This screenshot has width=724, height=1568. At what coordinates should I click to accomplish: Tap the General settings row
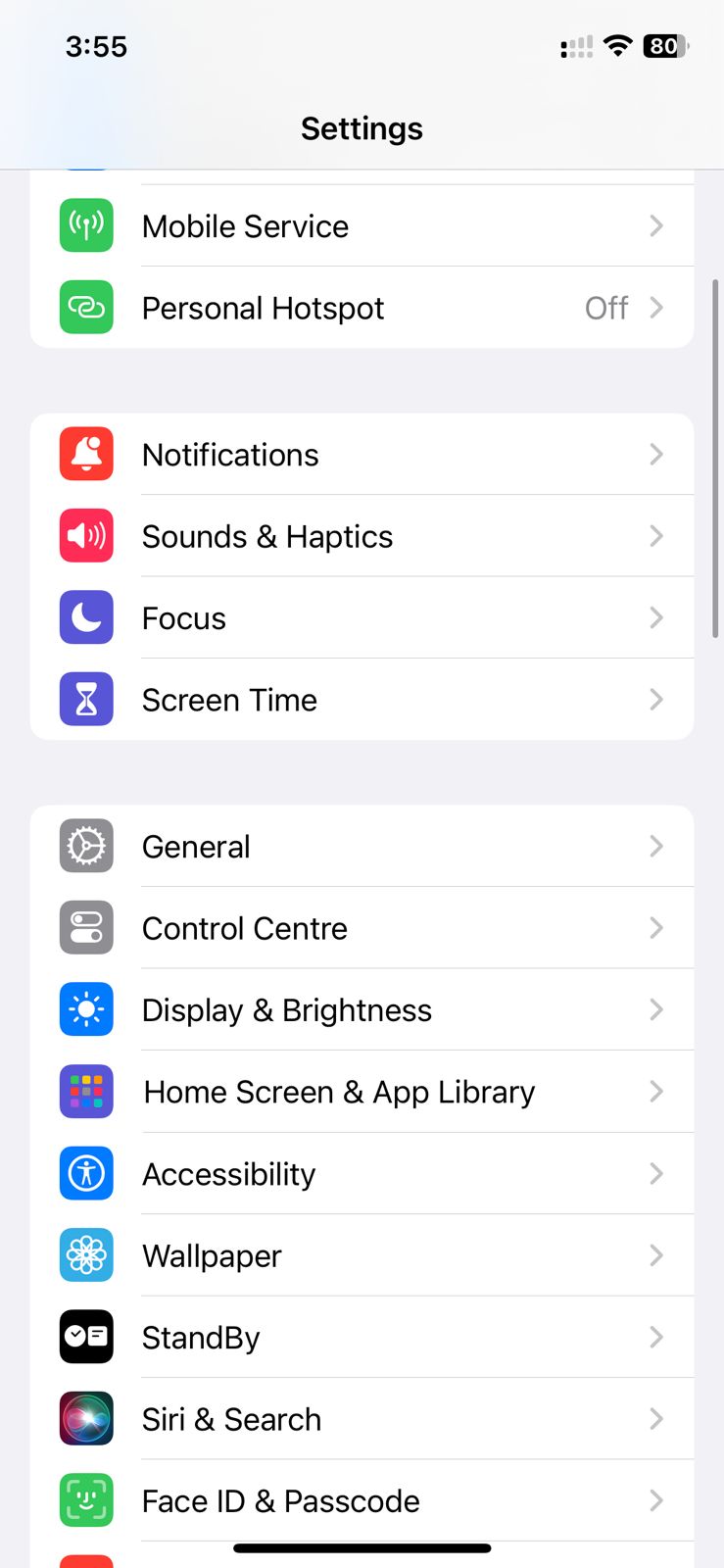tap(362, 847)
